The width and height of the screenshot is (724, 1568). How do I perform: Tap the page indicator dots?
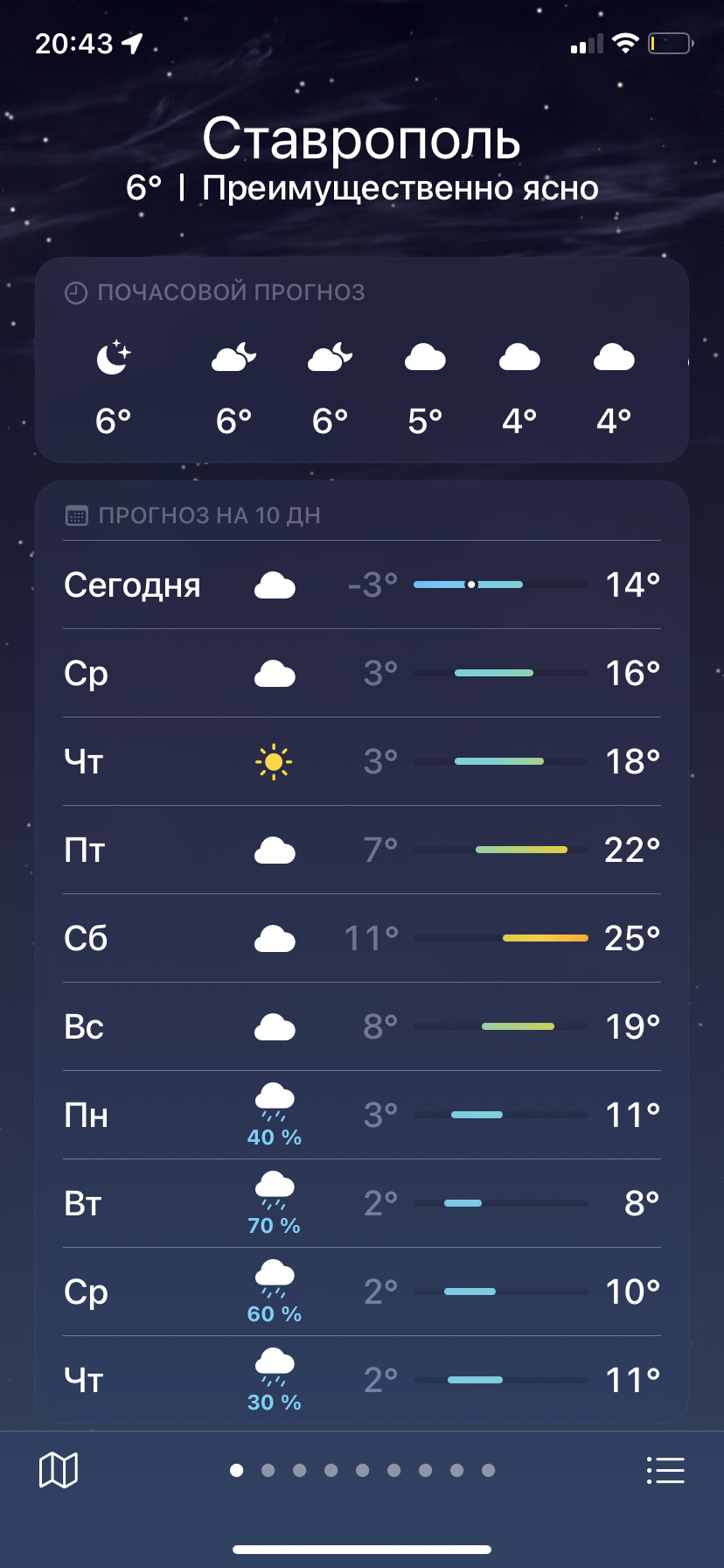[x=362, y=1470]
